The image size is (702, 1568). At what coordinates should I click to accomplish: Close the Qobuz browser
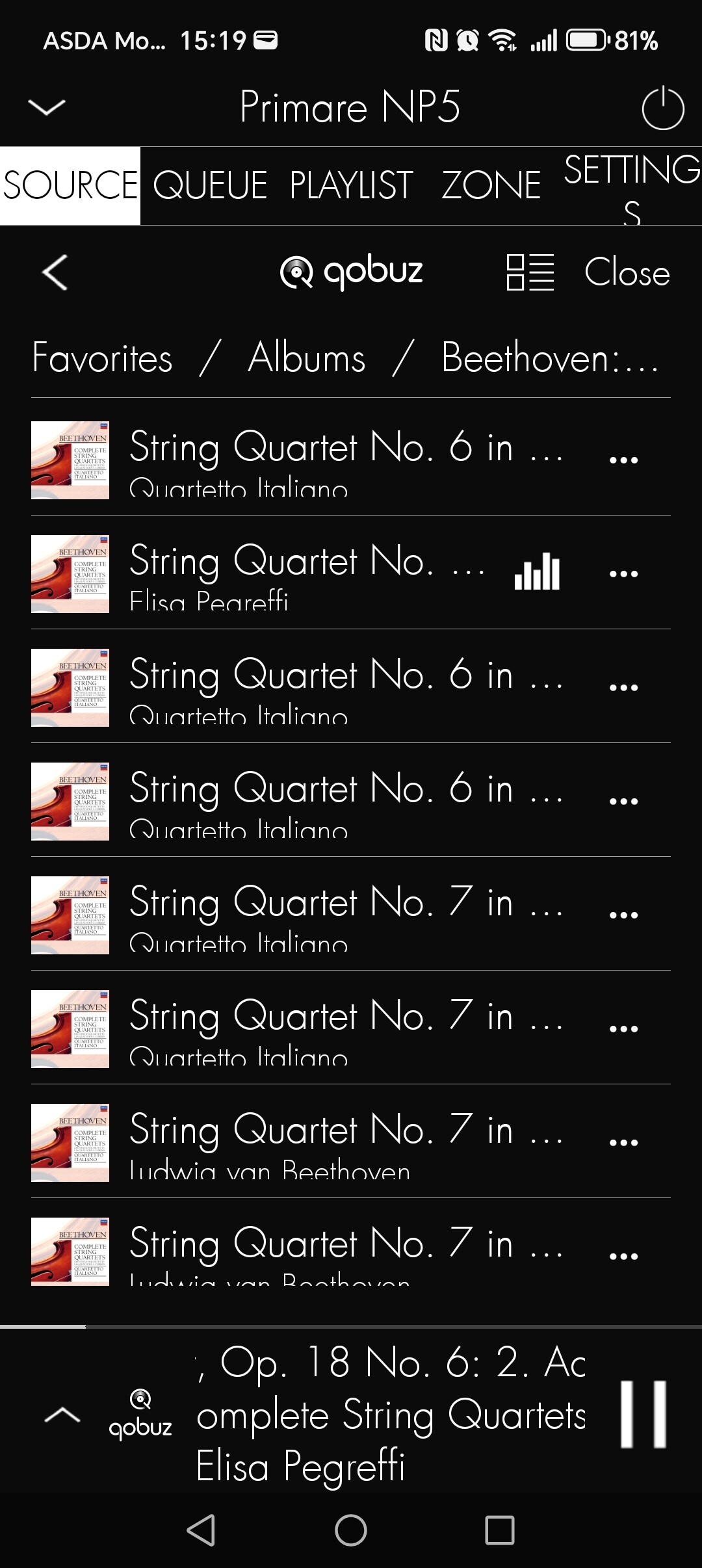coord(627,272)
